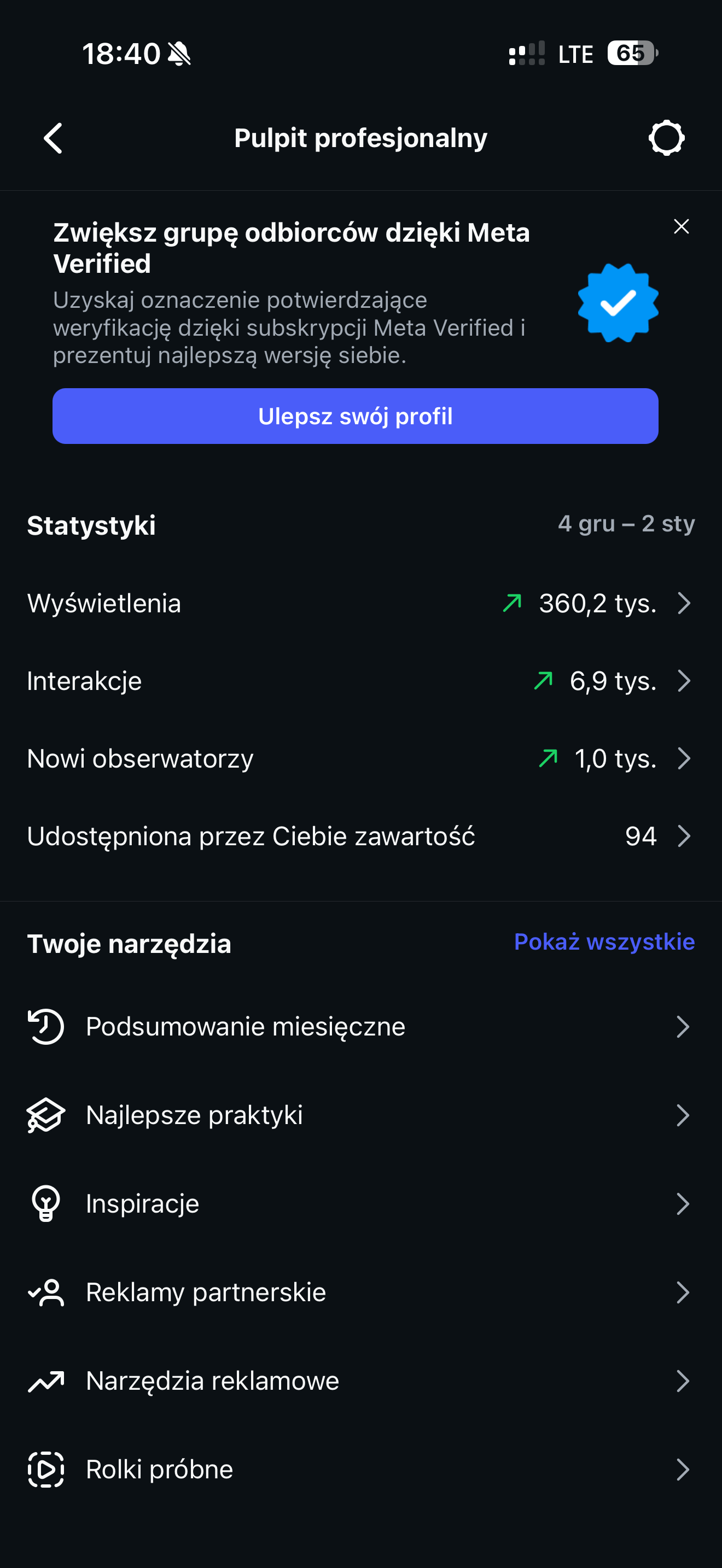Open Pokaż wszystkie link

point(604,941)
